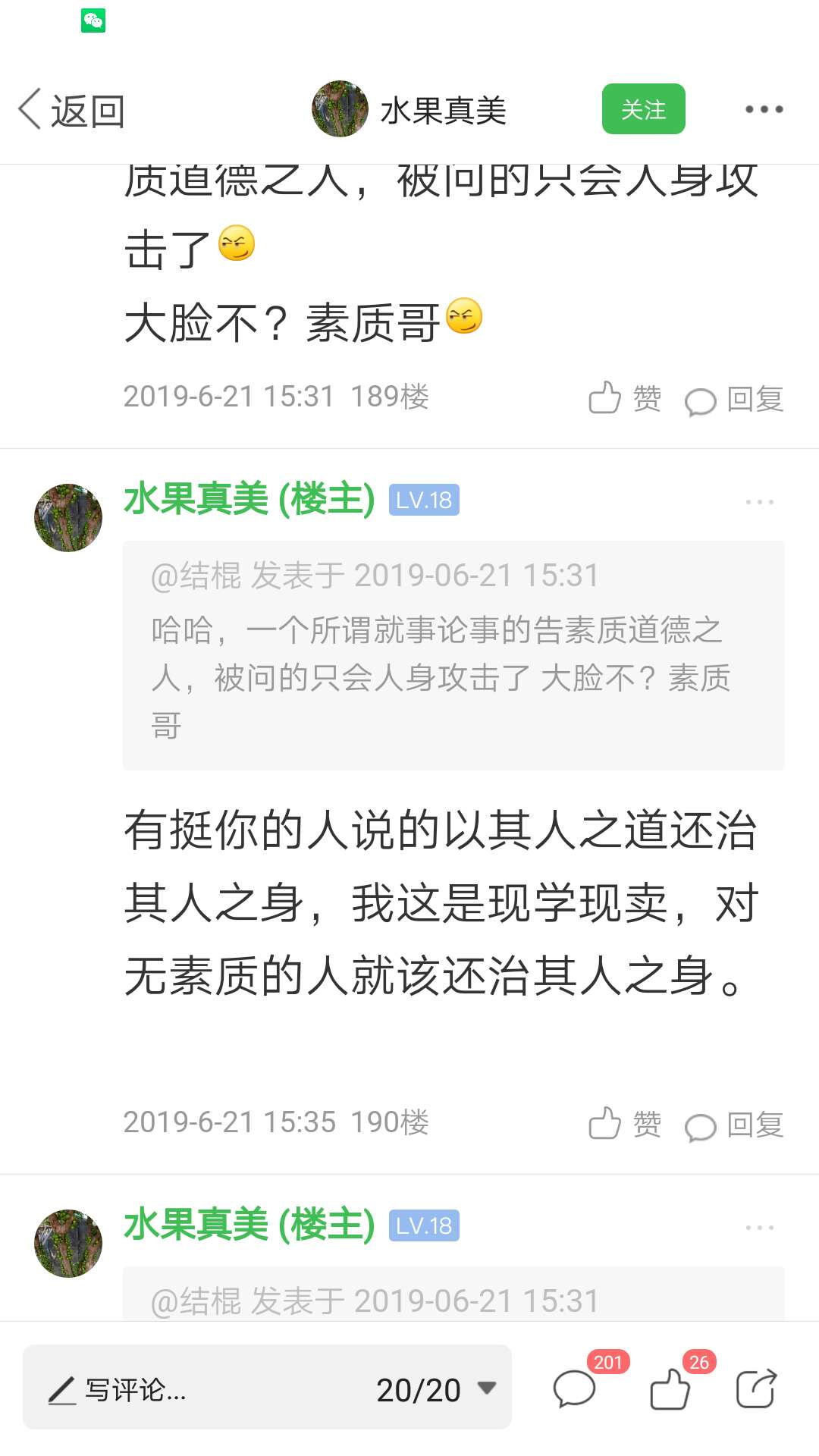Screen dimensions: 819x1456
Task: Reply to the comment on floor 190
Action: [734, 1125]
